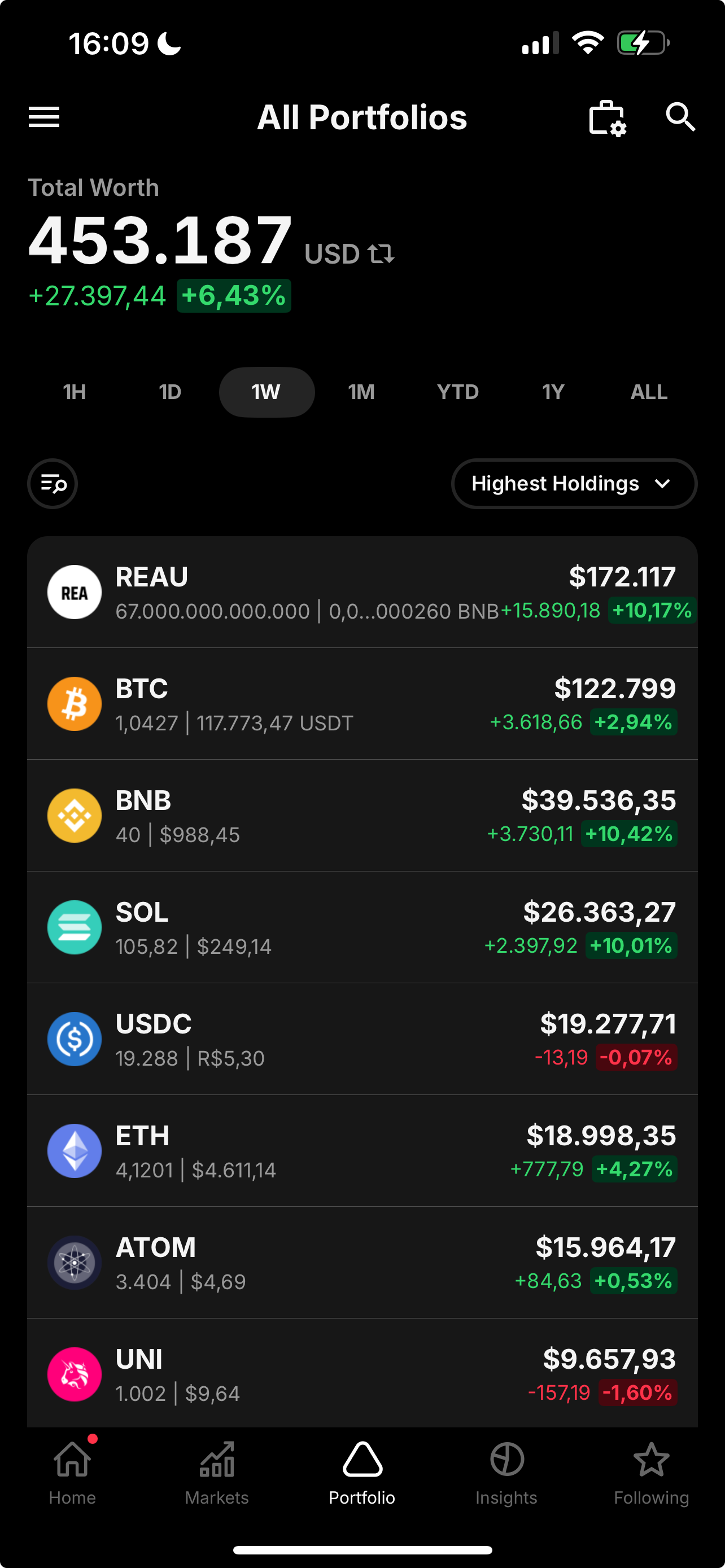Switch currency with the USD swap icon
The height and width of the screenshot is (1568, 725).
click(382, 253)
